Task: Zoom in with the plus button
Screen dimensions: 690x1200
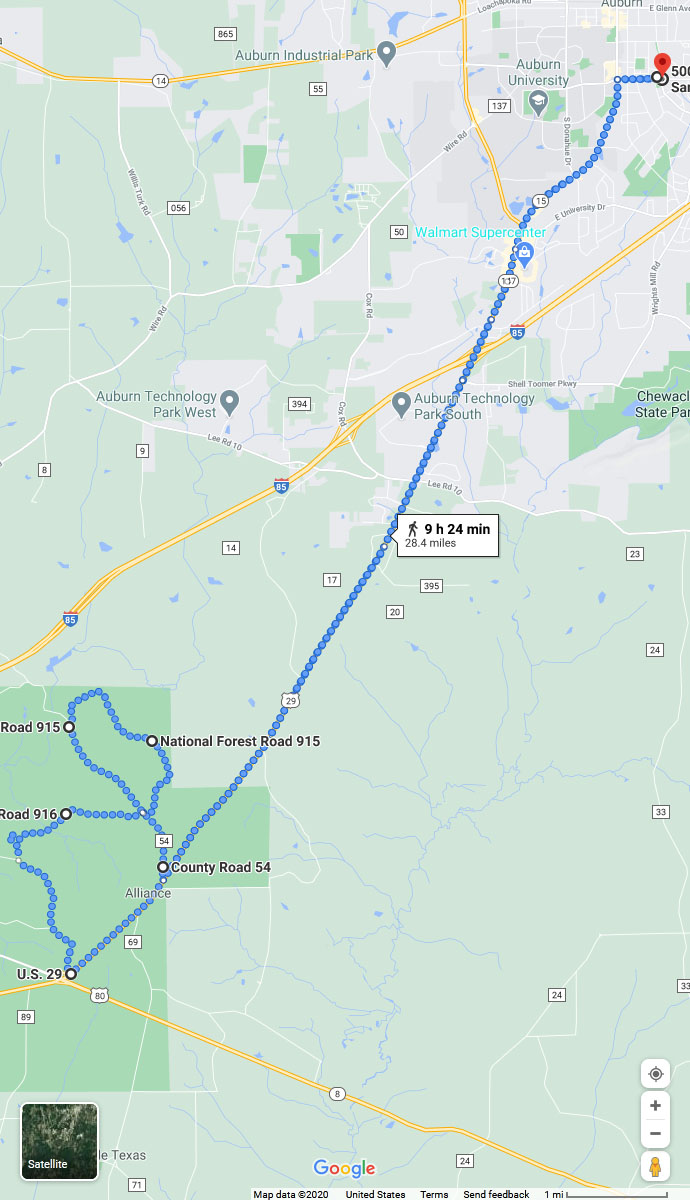Action: click(x=655, y=1105)
